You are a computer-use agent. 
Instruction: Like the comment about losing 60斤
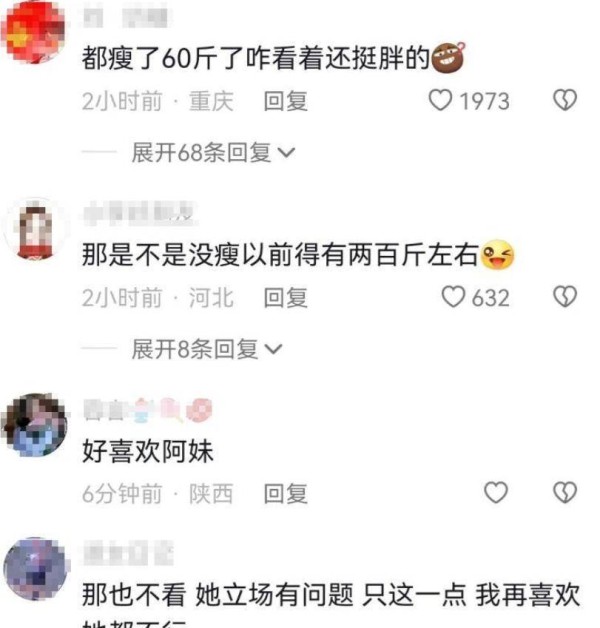[x=441, y=101]
